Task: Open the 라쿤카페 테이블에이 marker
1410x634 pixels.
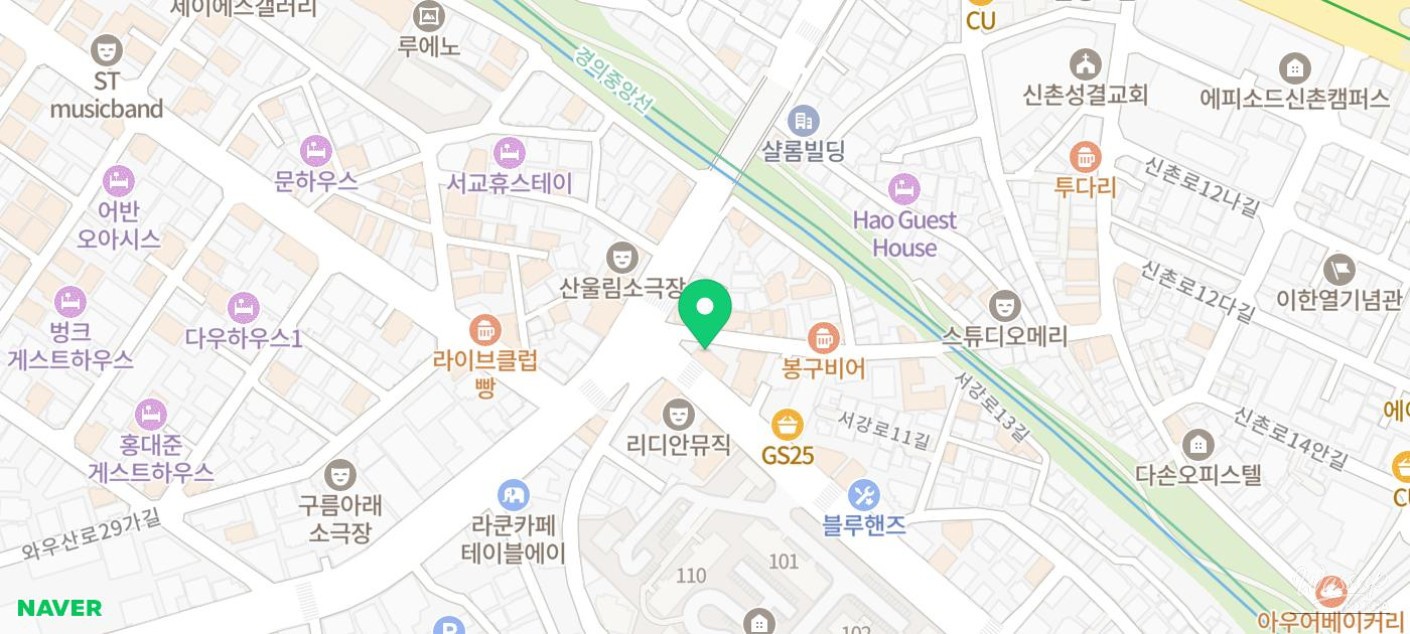Action: click(513, 494)
